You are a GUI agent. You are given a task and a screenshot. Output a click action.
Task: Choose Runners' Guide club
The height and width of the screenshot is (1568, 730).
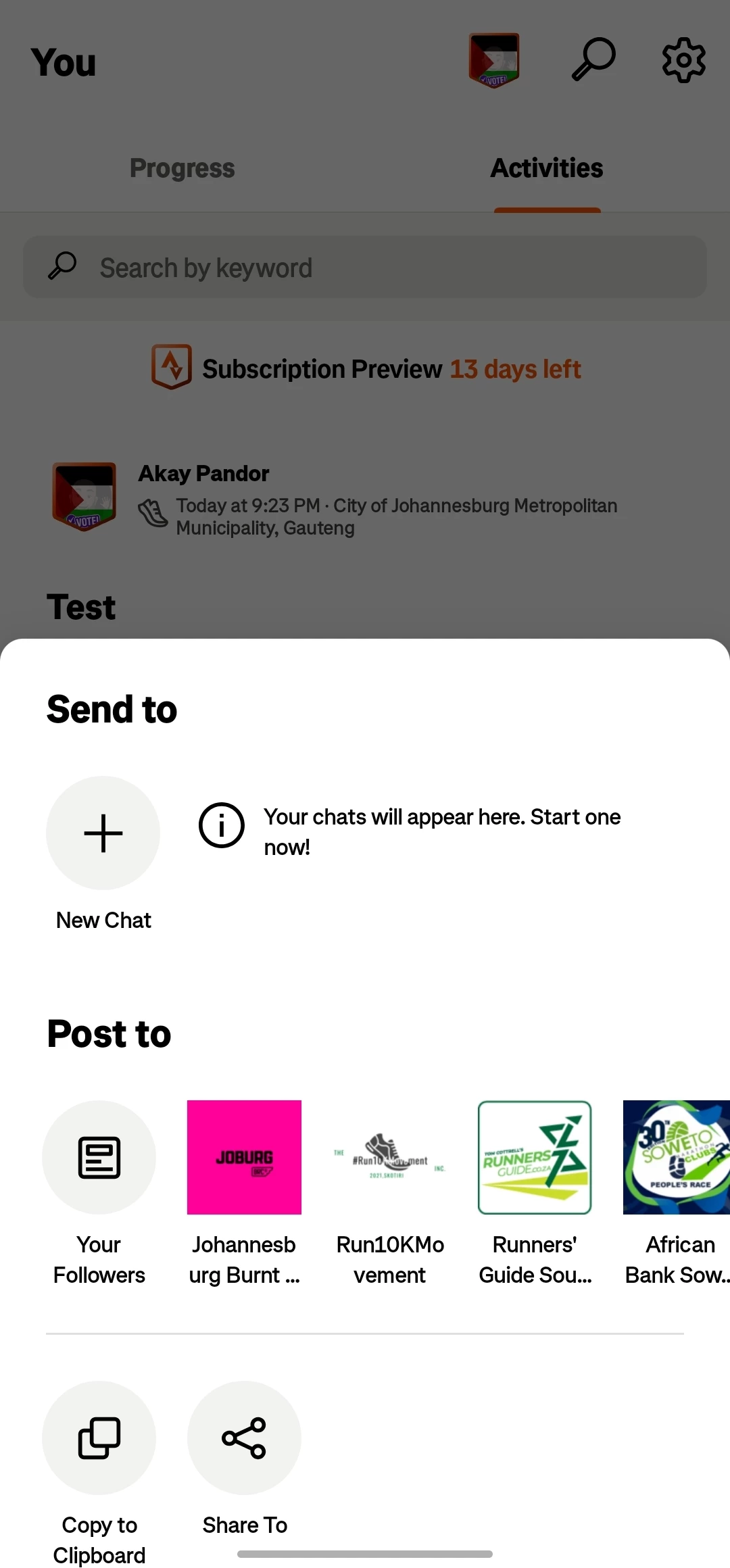click(535, 1157)
